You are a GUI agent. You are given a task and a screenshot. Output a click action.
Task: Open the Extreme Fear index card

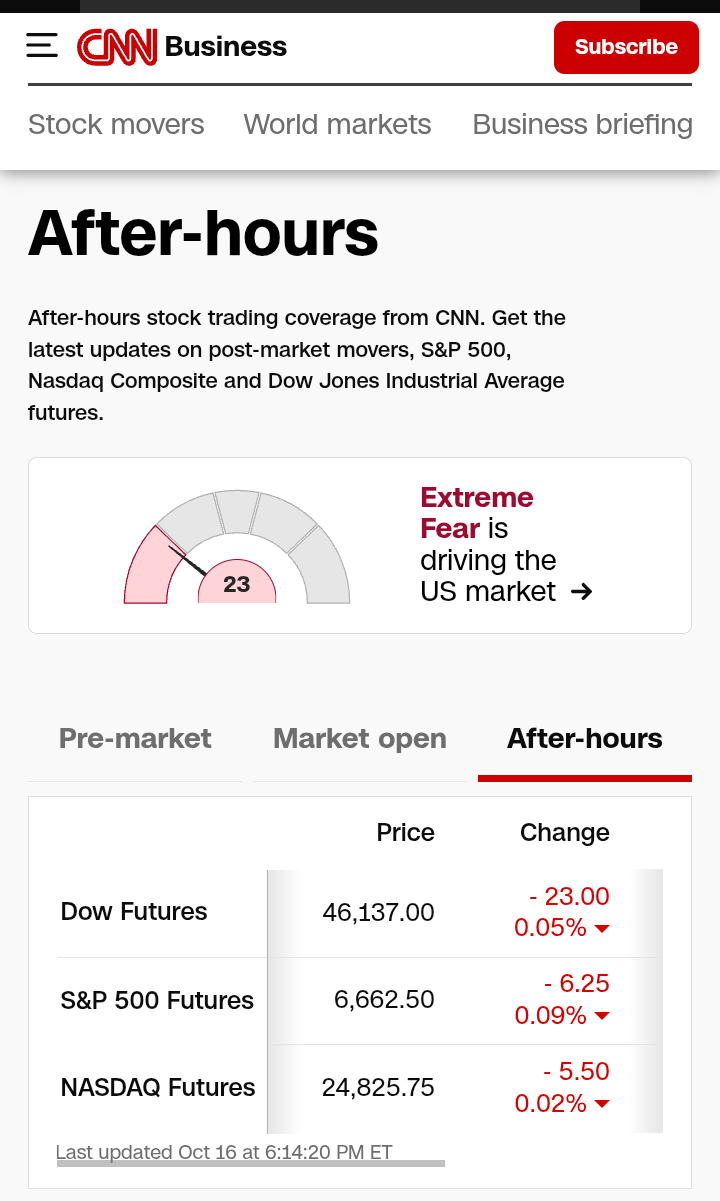click(360, 545)
